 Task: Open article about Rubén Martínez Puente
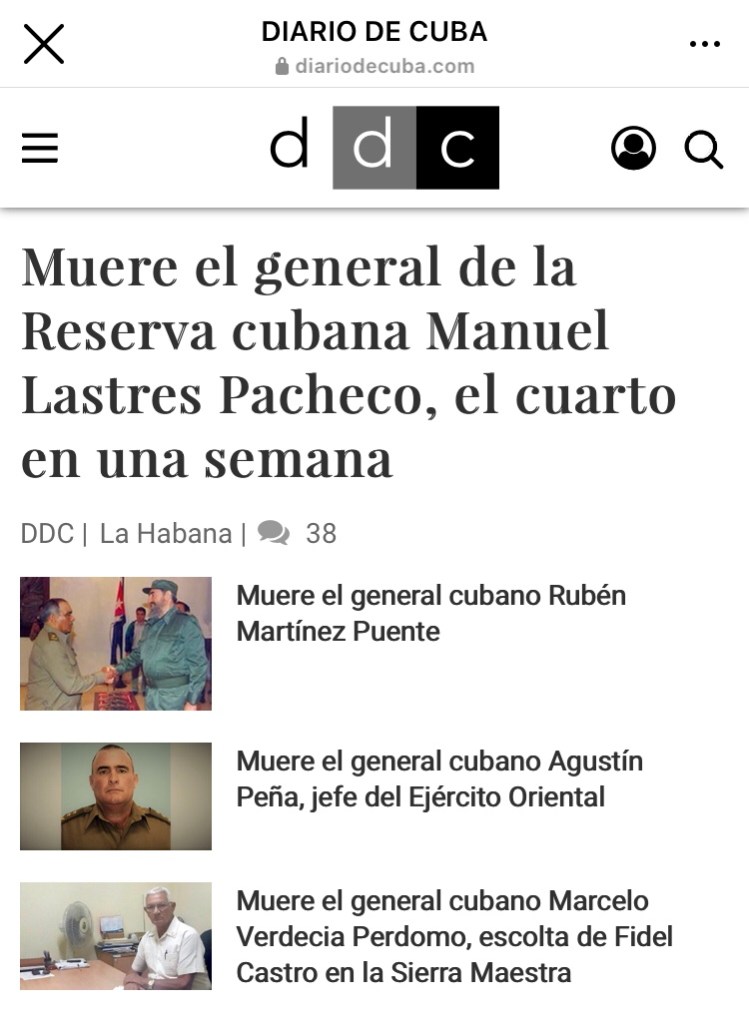(x=430, y=613)
